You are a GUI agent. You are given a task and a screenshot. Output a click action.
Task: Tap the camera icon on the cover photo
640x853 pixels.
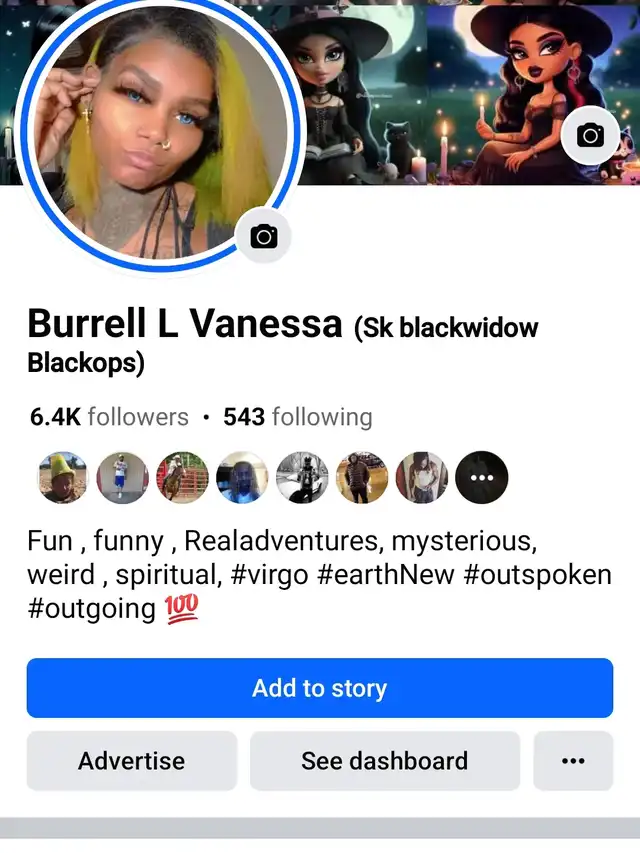coord(590,135)
